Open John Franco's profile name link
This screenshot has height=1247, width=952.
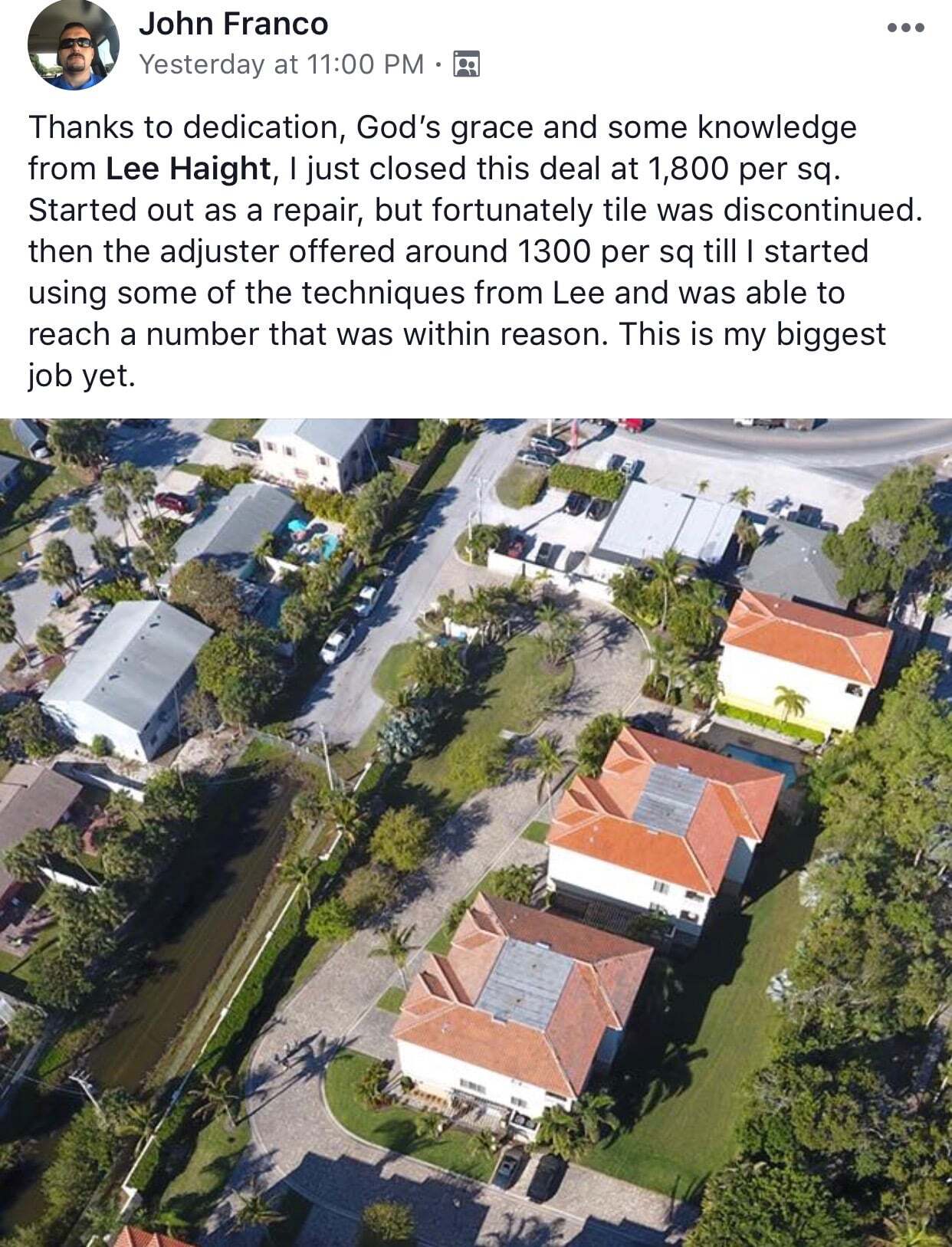233,24
